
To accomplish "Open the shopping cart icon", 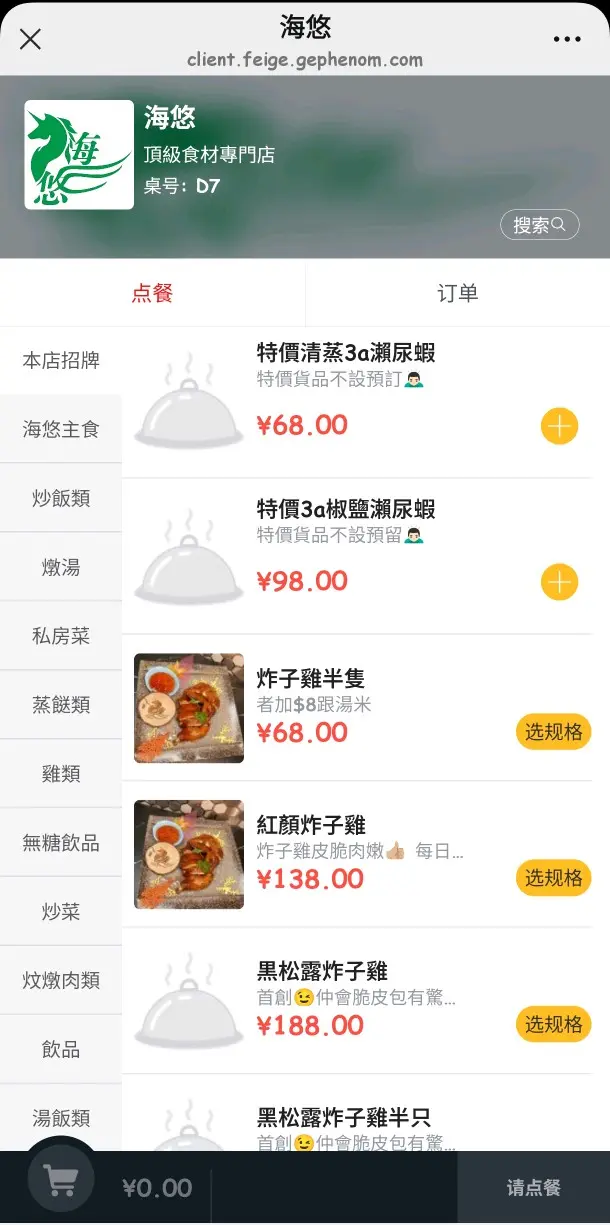I will 61,1181.
